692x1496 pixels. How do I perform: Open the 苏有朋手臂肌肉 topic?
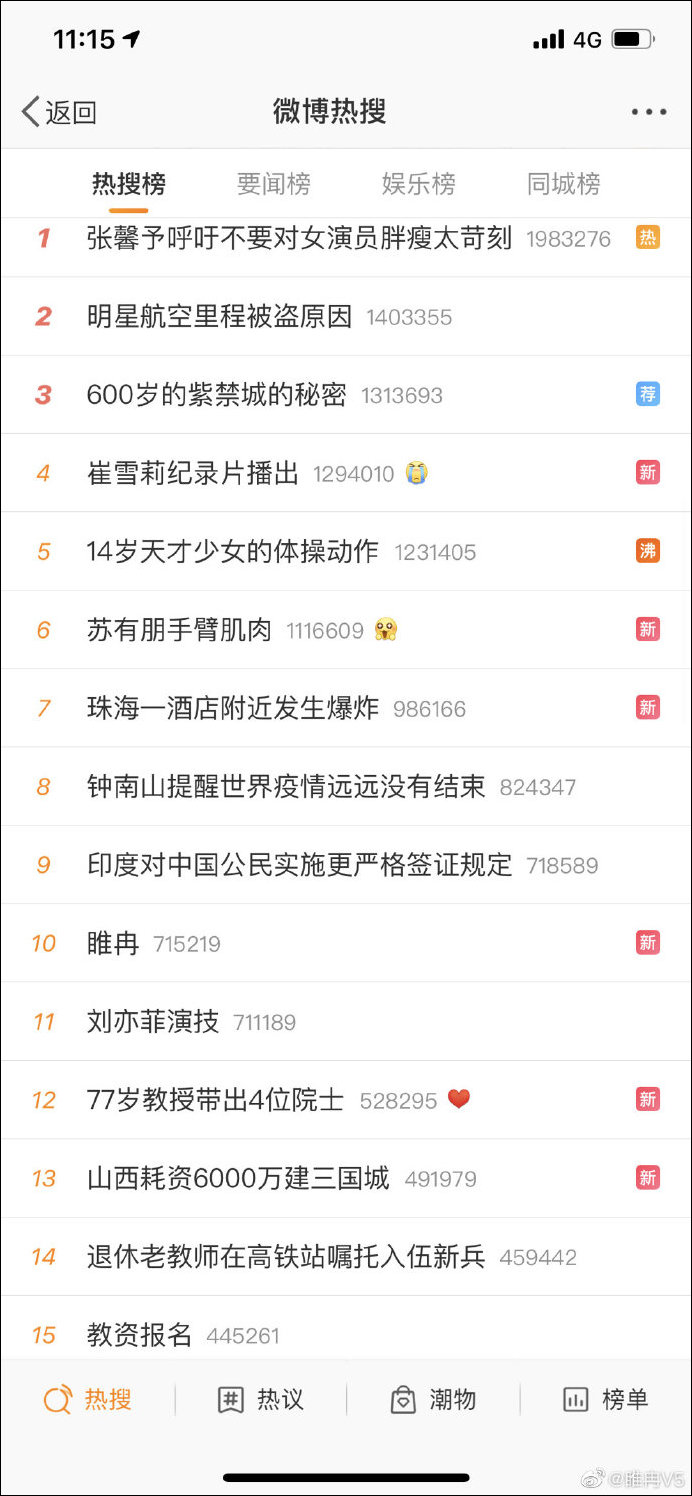click(x=179, y=630)
